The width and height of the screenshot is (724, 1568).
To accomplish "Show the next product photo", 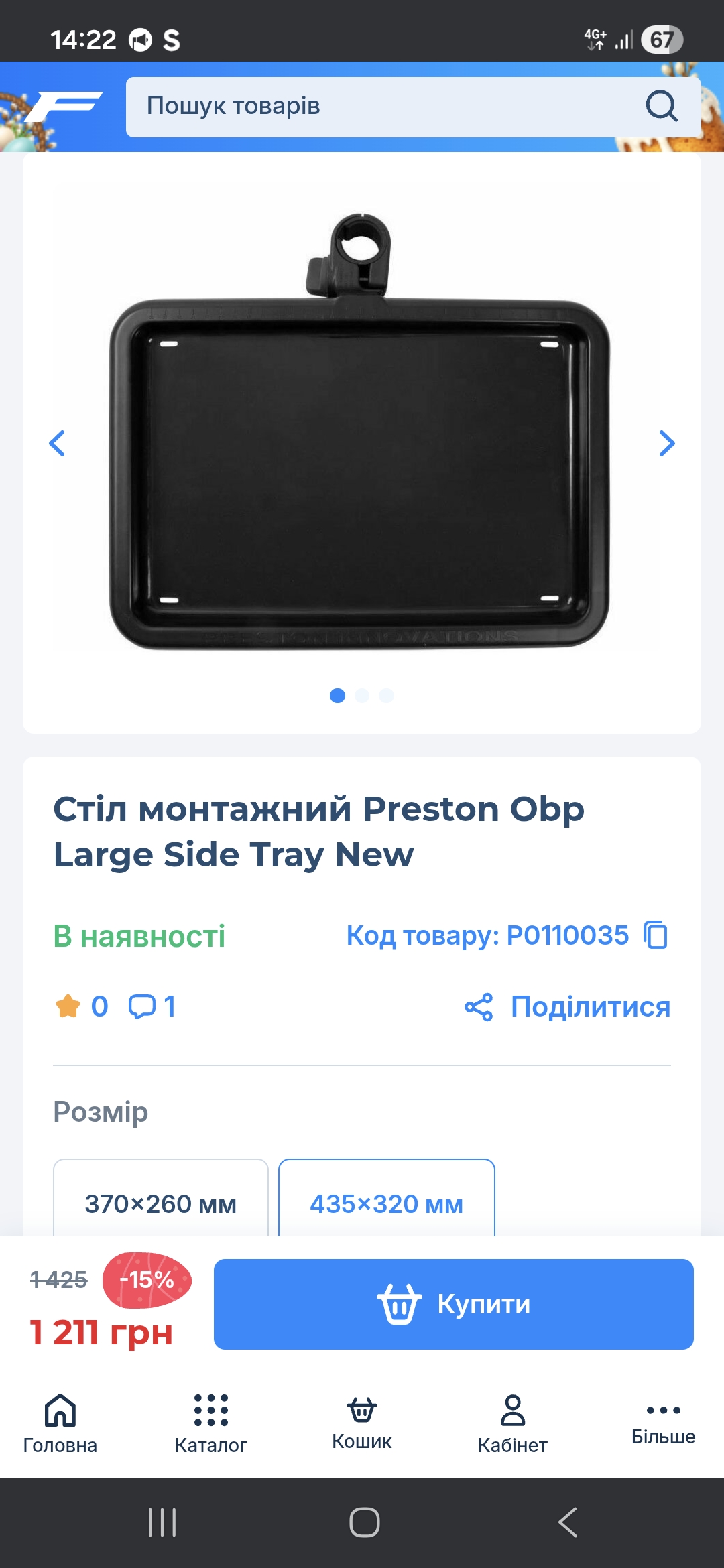I will pos(666,443).
